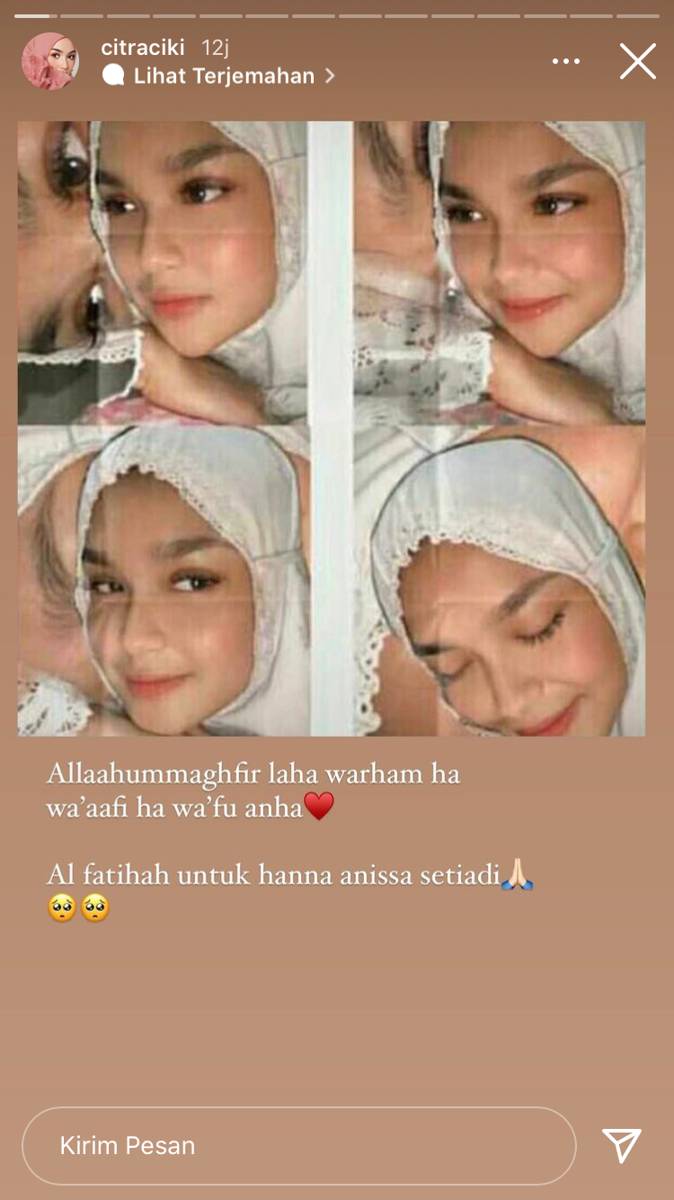Close the story viewer
The image size is (674, 1200).
(x=637, y=62)
